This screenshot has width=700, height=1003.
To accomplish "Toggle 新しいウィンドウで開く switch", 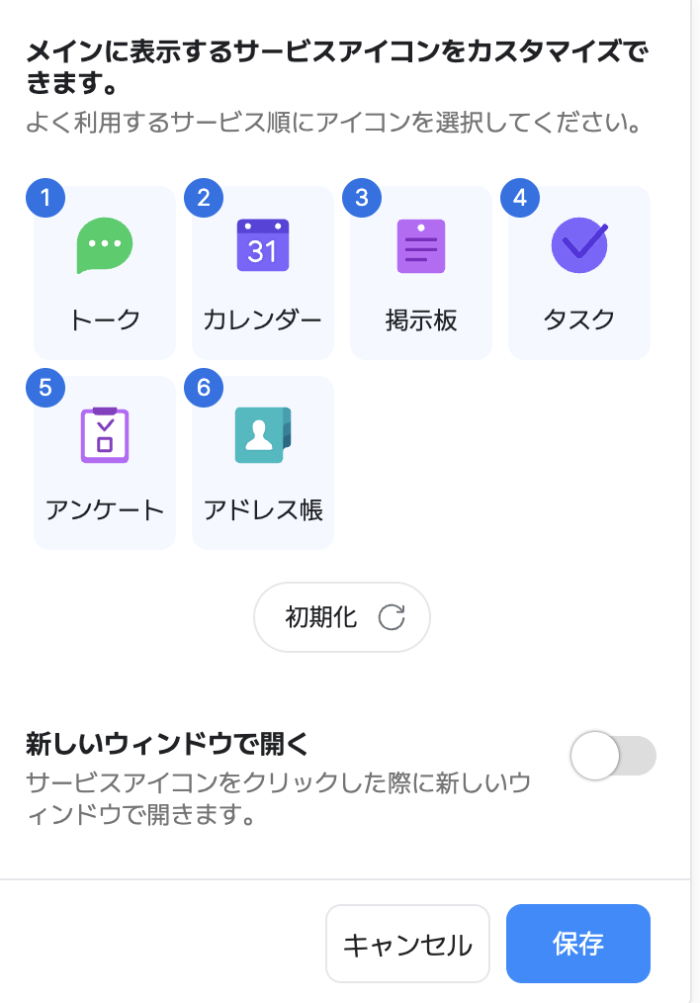I will [x=613, y=756].
